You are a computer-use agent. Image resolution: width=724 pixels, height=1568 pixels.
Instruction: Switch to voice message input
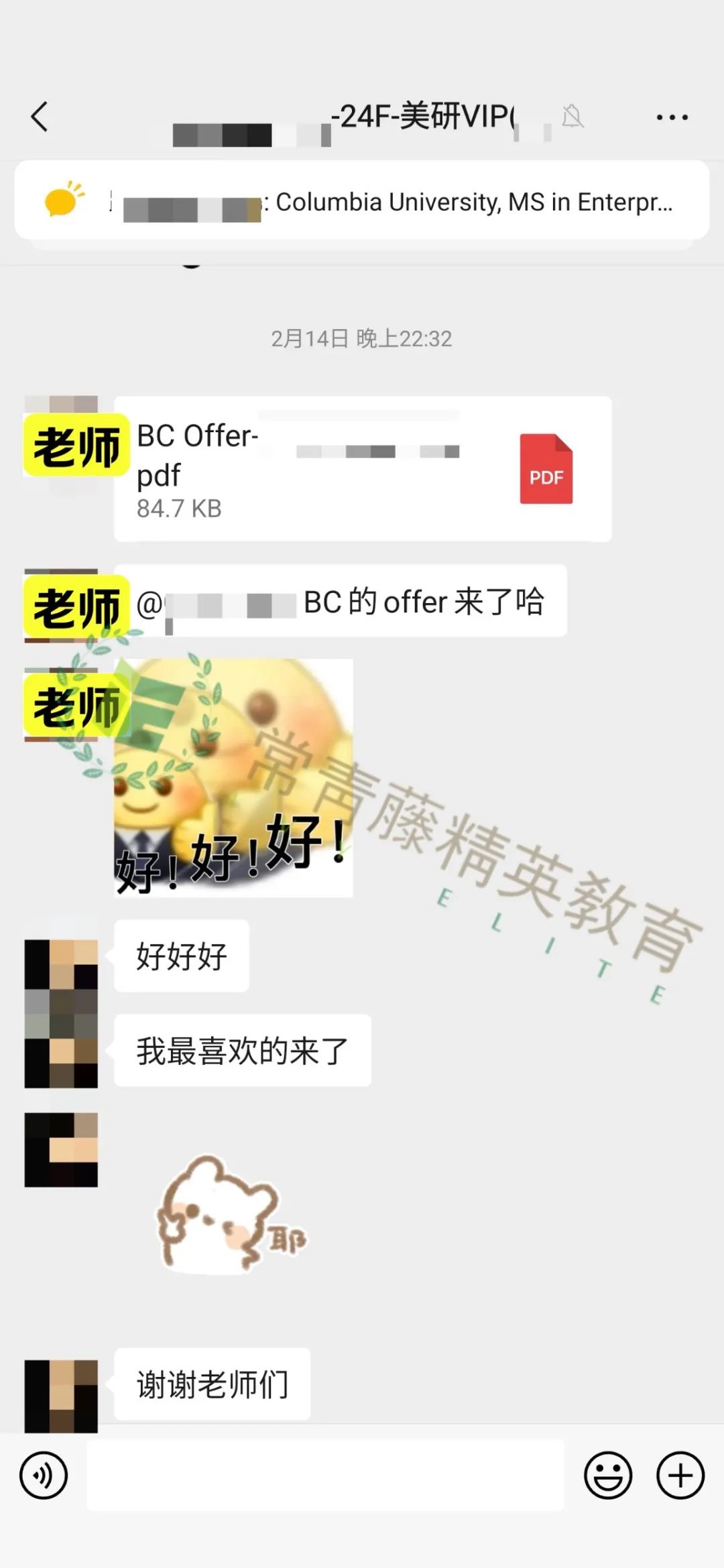[x=44, y=1476]
